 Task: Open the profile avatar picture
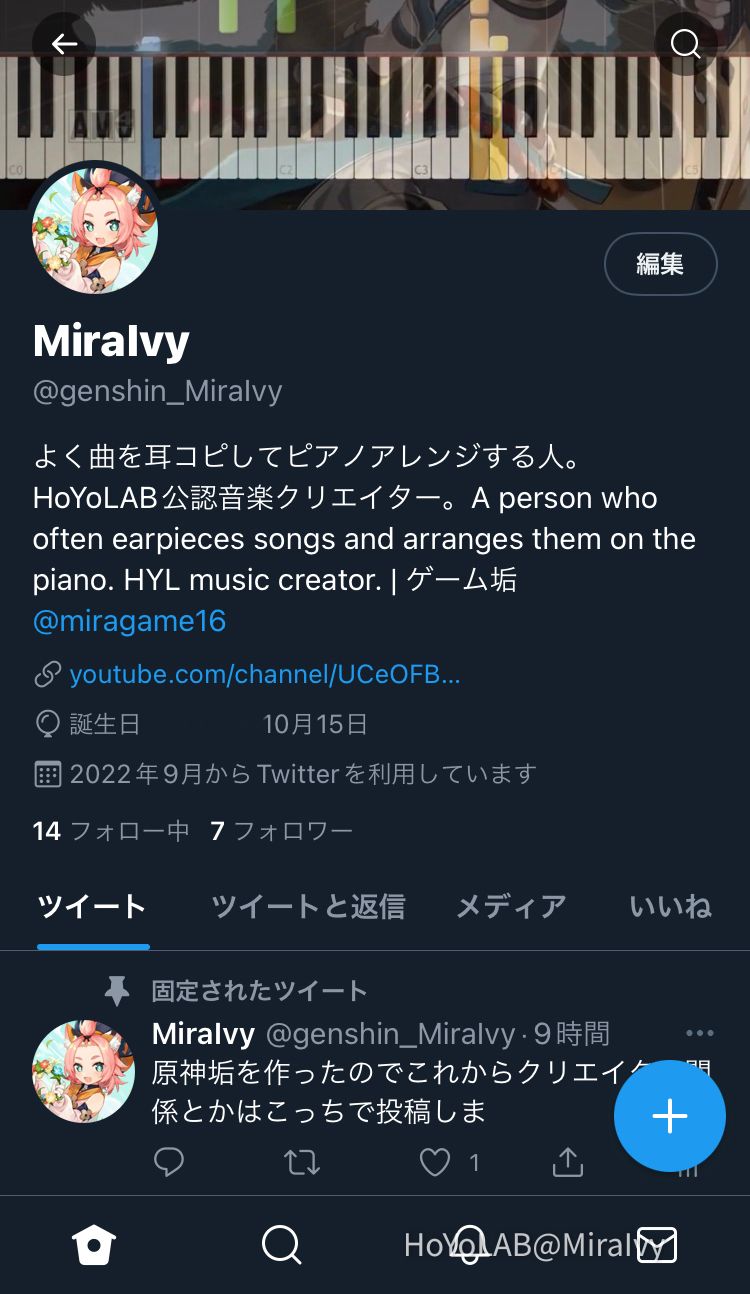click(95, 229)
